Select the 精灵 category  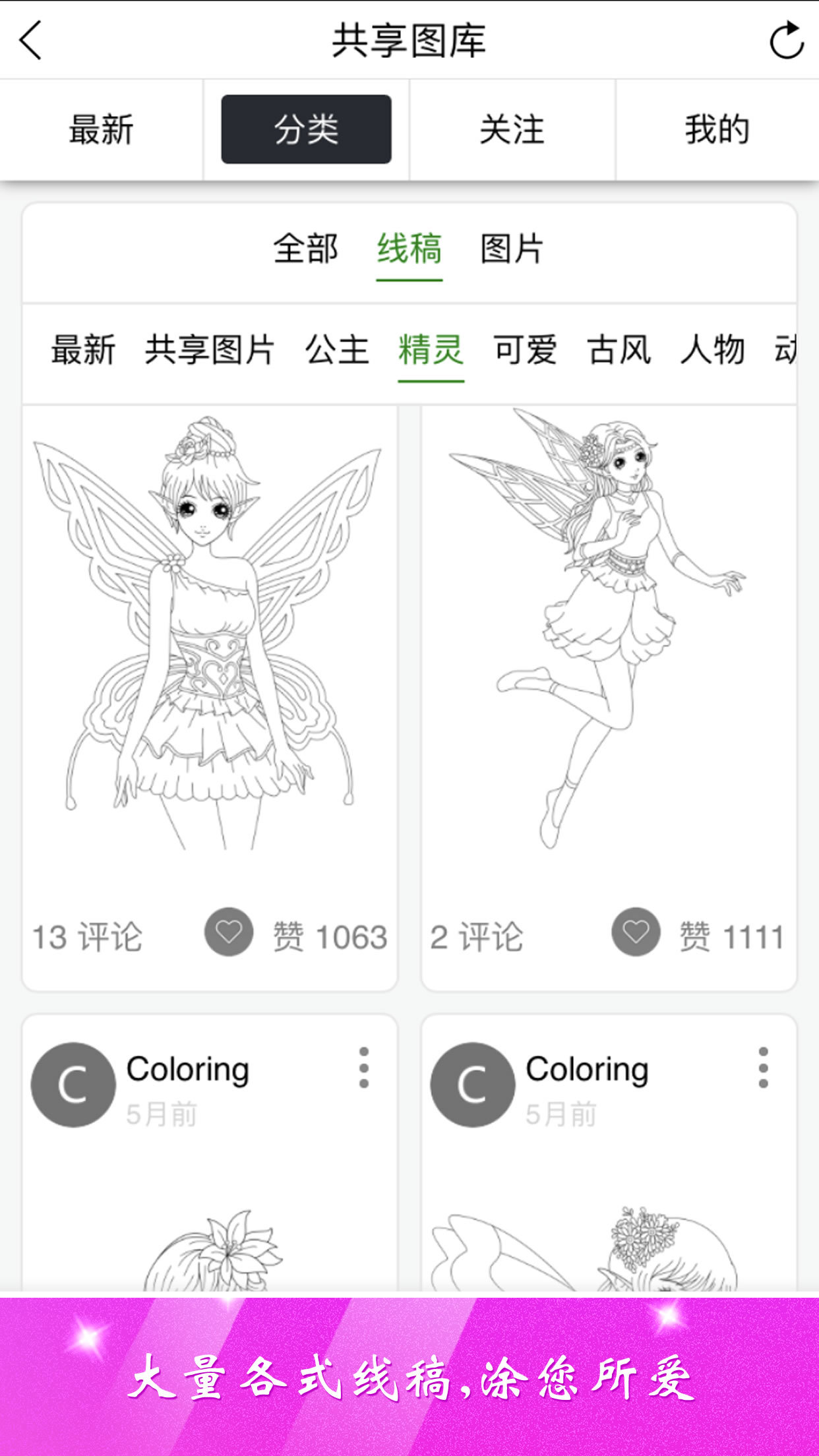(x=431, y=349)
